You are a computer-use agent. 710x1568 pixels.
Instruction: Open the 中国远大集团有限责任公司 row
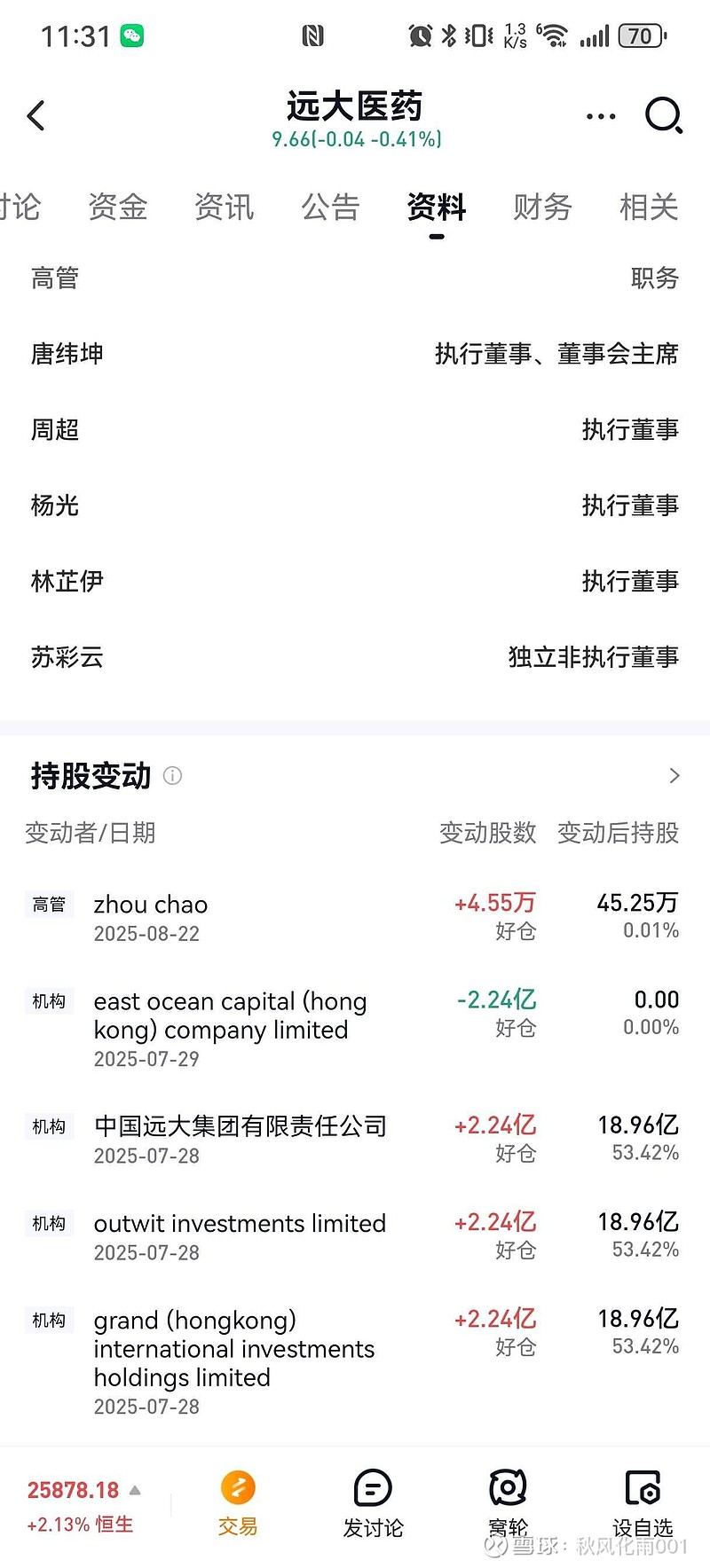click(355, 1140)
